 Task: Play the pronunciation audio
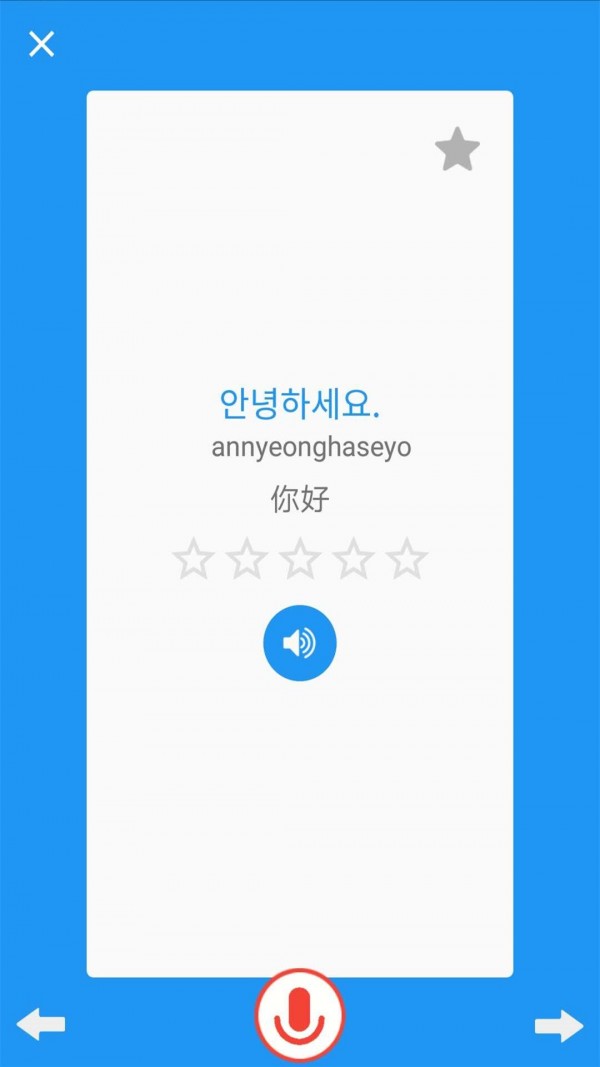pos(300,643)
